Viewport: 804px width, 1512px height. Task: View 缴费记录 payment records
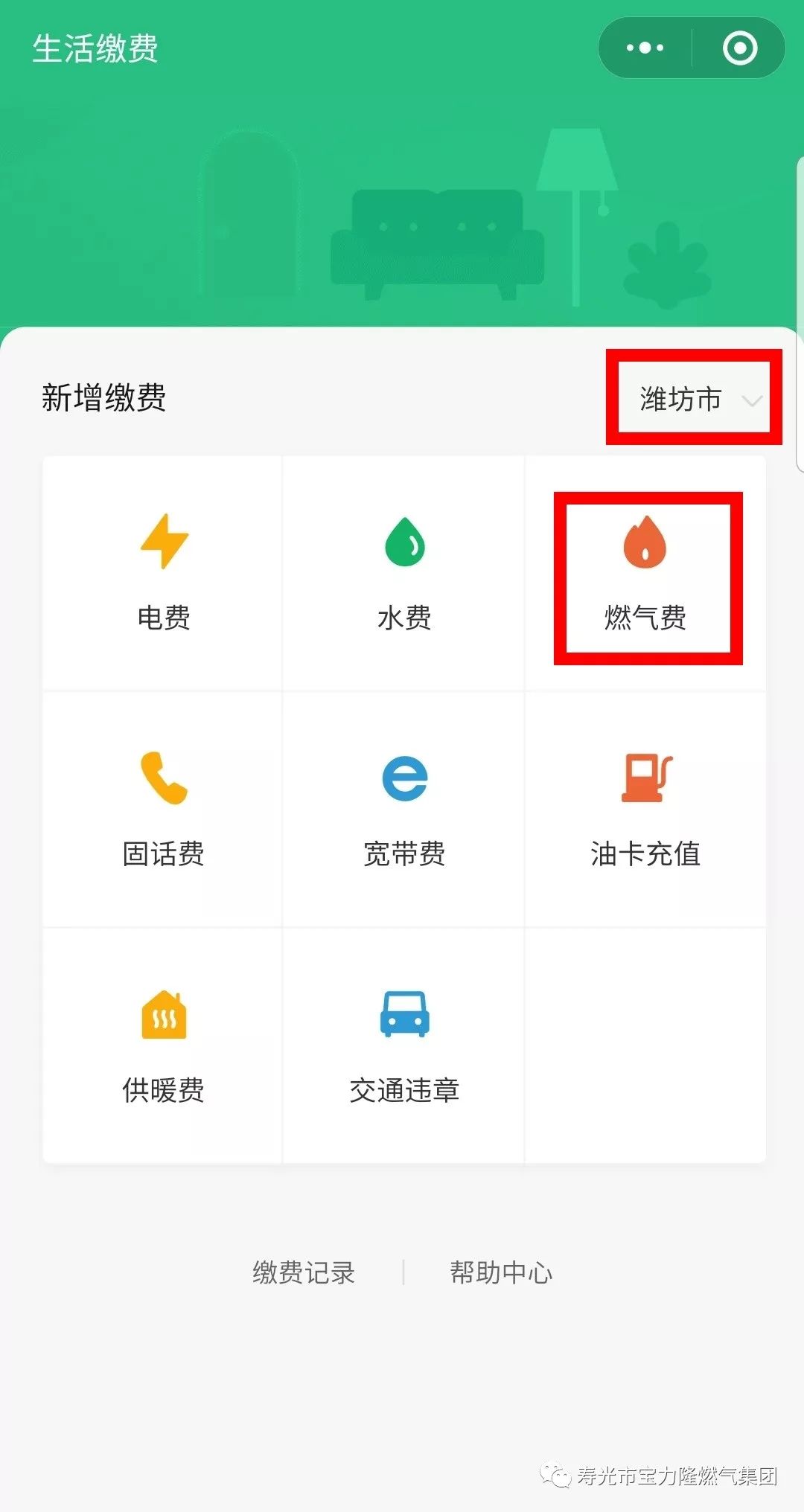[304, 1272]
